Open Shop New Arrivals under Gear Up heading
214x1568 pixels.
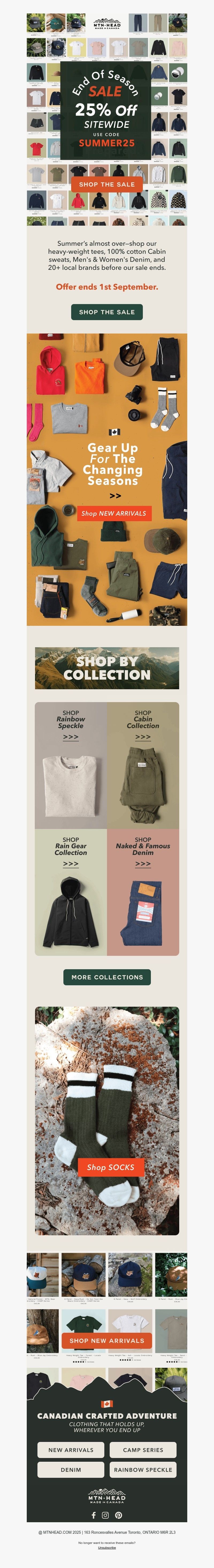coord(114,513)
